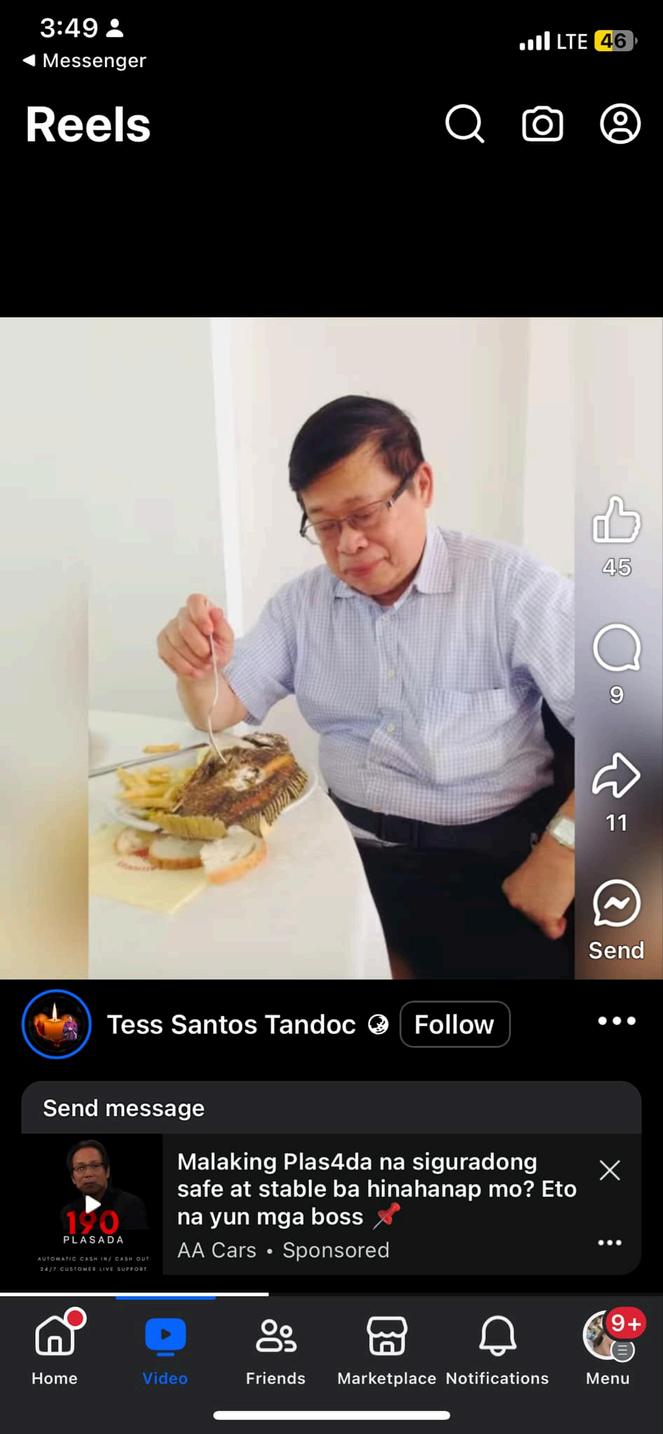Image resolution: width=663 pixels, height=1434 pixels.
Task: Like this reel
Action: pos(616,522)
